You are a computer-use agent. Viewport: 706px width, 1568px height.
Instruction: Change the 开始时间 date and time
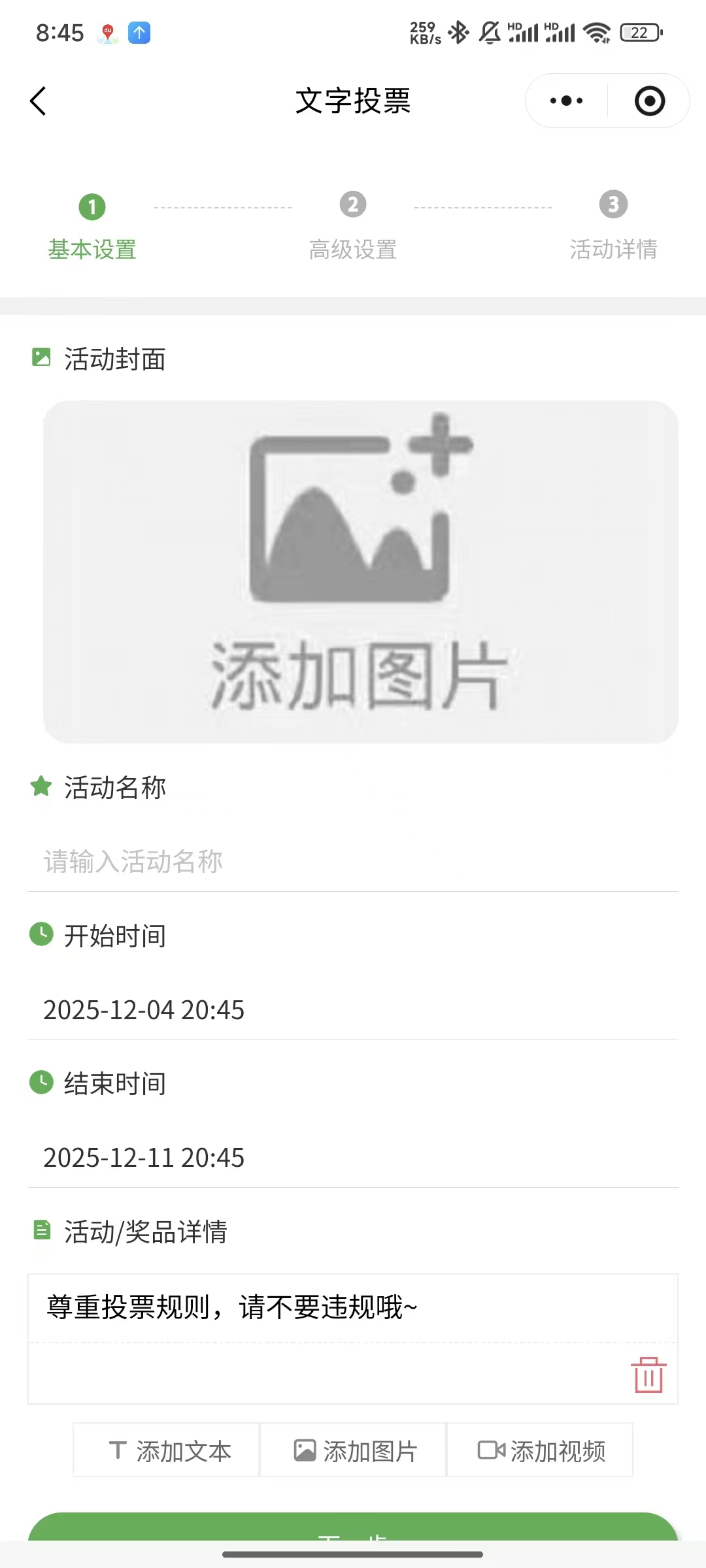click(353, 1009)
